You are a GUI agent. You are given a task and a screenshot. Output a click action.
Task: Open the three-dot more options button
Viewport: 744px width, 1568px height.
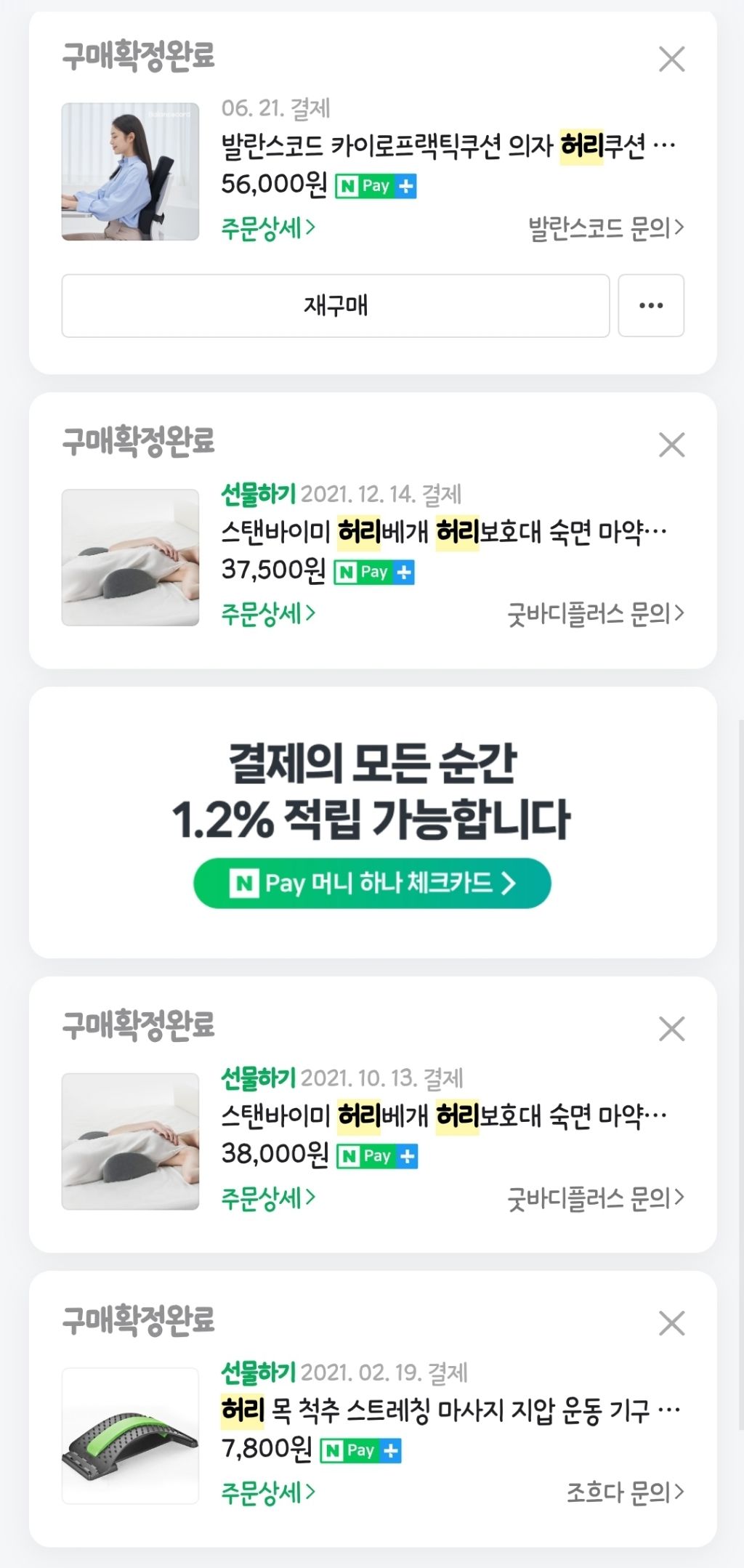[x=650, y=306]
